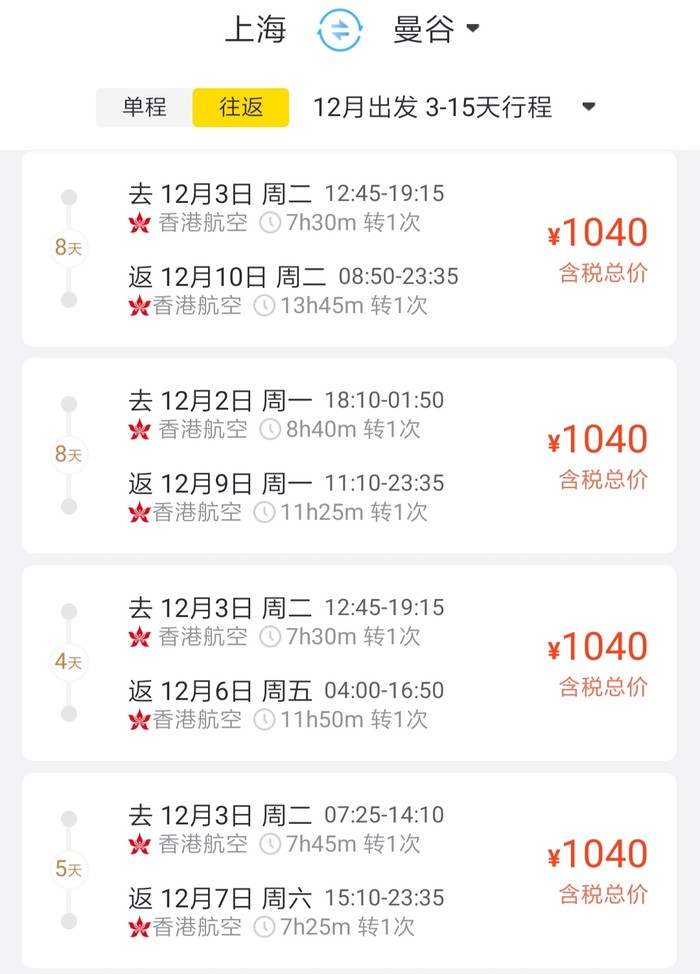Switch to 单程 one-way tab
Viewport: 700px width, 974px height.
[x=145, y=107]
